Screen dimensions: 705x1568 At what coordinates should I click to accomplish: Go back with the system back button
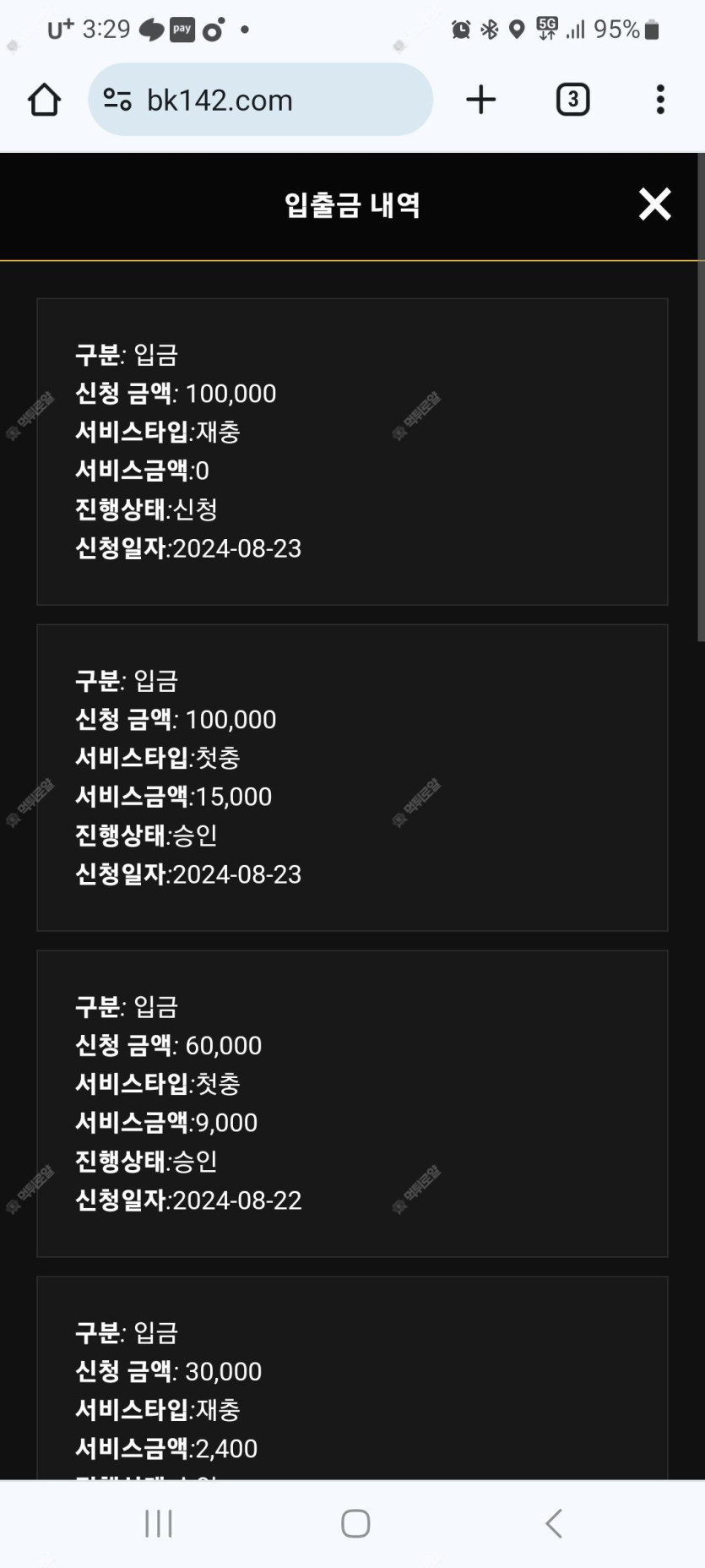(554, 1523)
